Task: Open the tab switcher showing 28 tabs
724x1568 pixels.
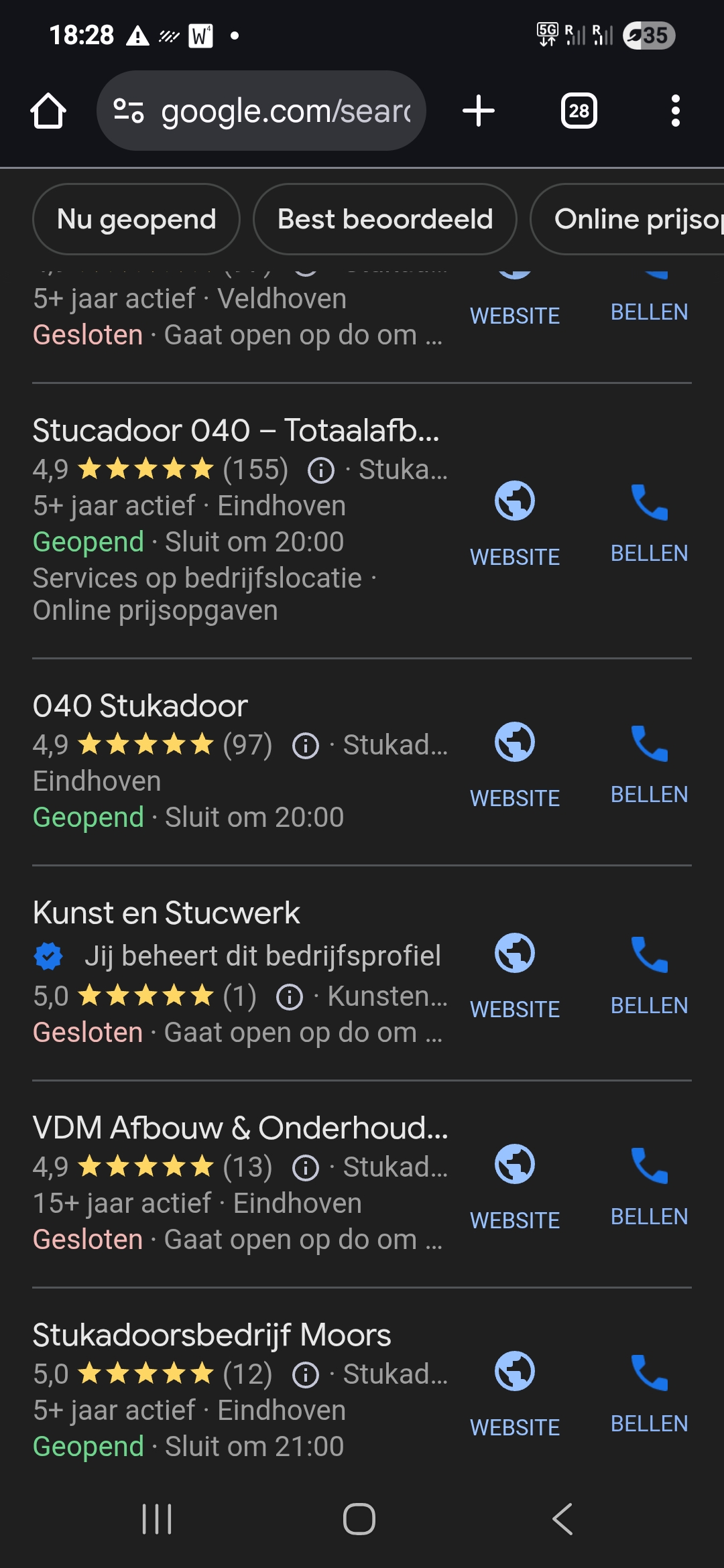Action: coord(579,111)
